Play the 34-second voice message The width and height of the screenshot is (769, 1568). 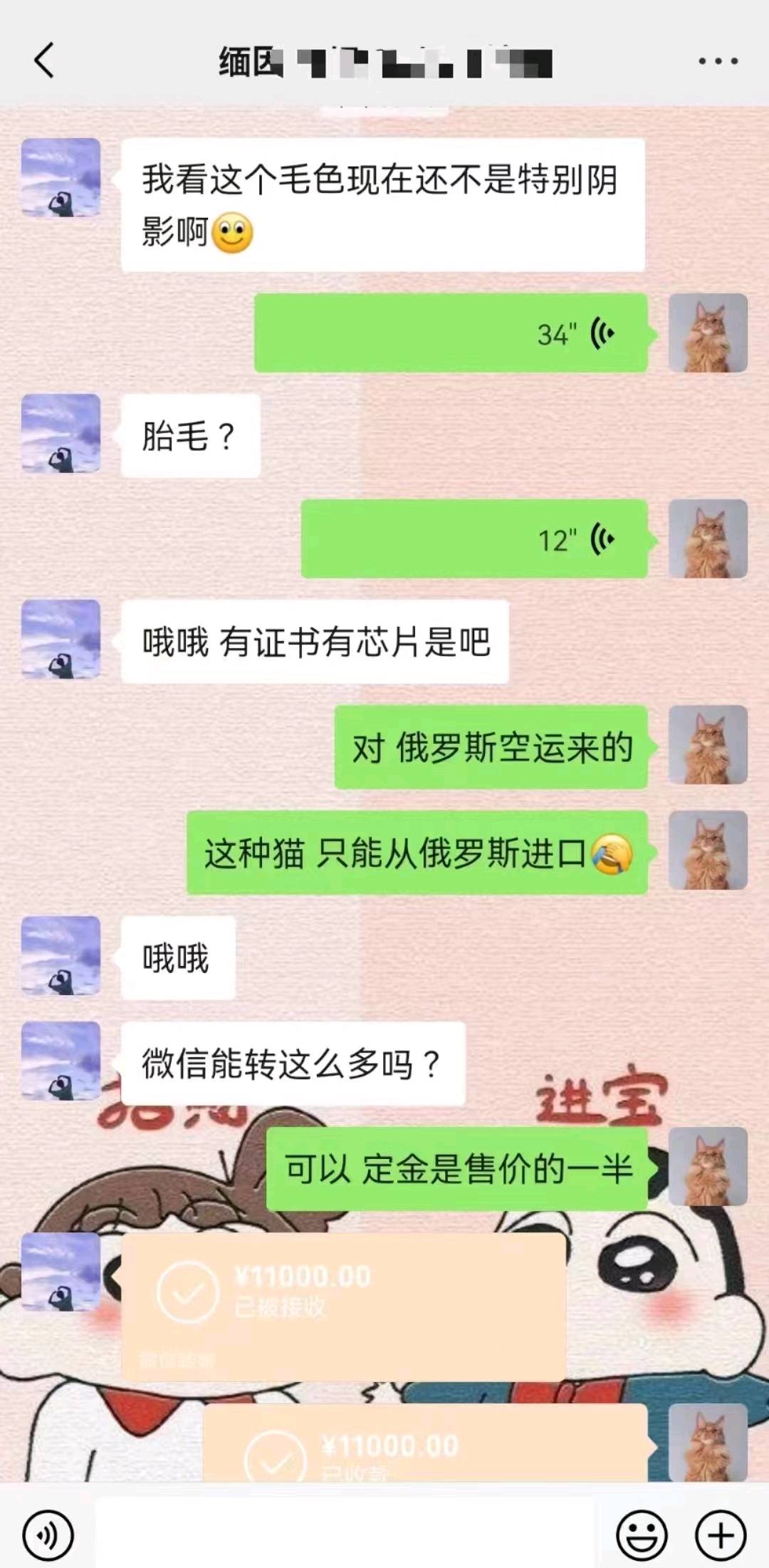click(451, 333)
